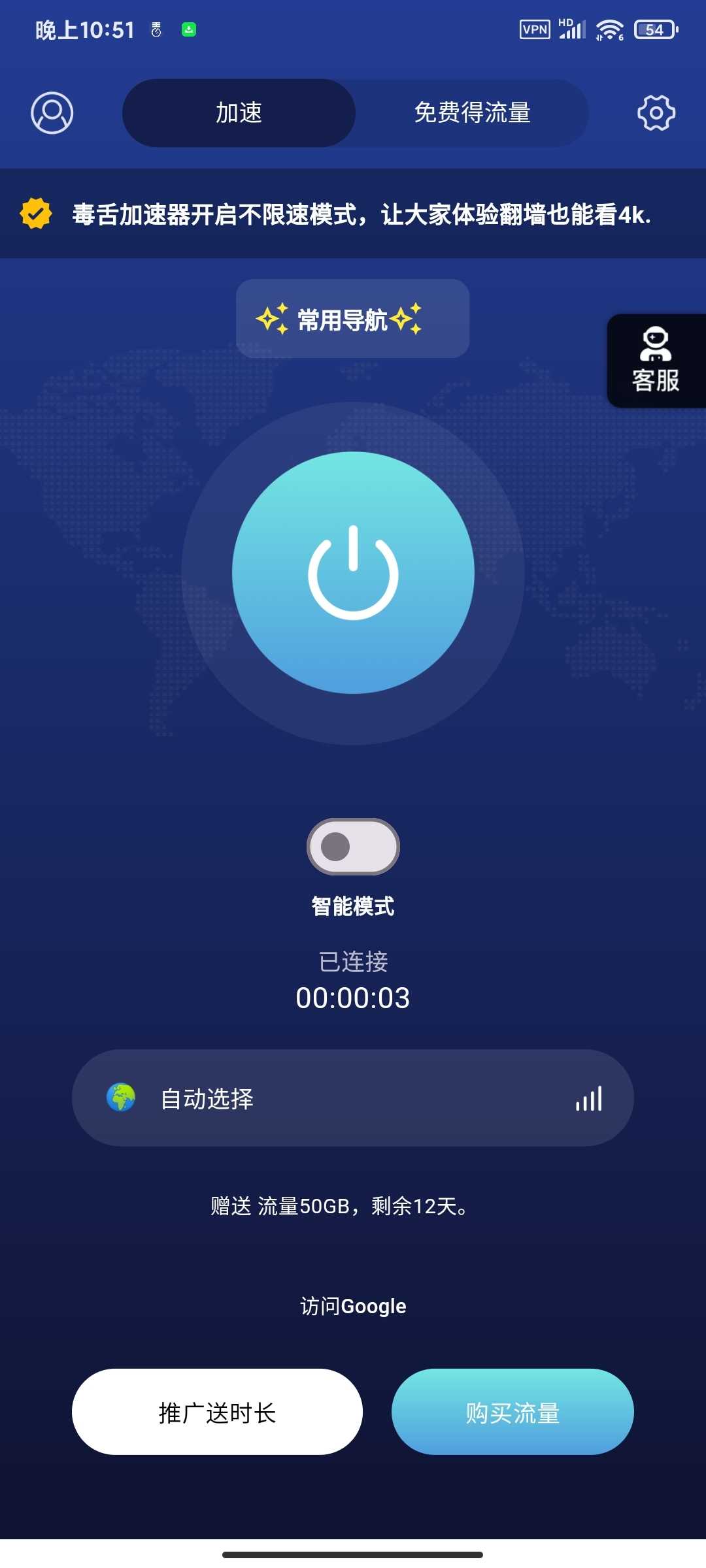Open the 自动选择 server selector
This screenshot has height=1568, width=706.
(x=353, y=1098)
